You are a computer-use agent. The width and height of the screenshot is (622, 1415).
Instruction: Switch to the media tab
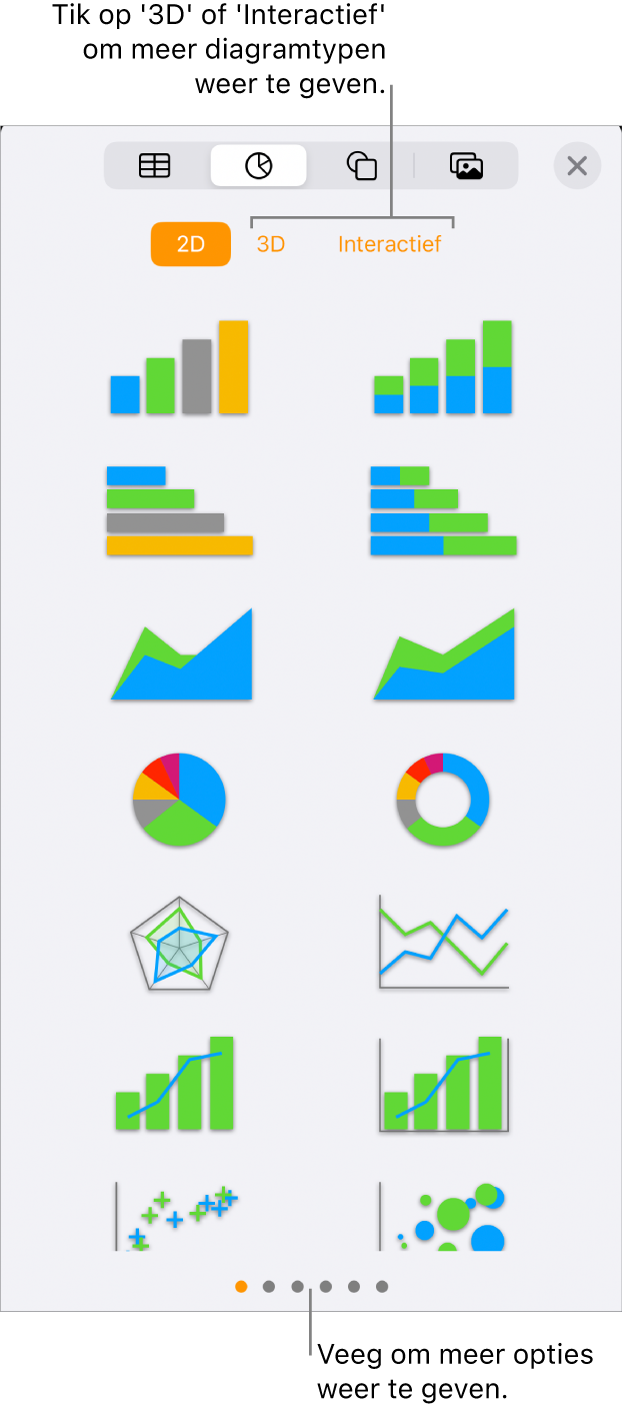pyautogui.click(x=466, y=166)
